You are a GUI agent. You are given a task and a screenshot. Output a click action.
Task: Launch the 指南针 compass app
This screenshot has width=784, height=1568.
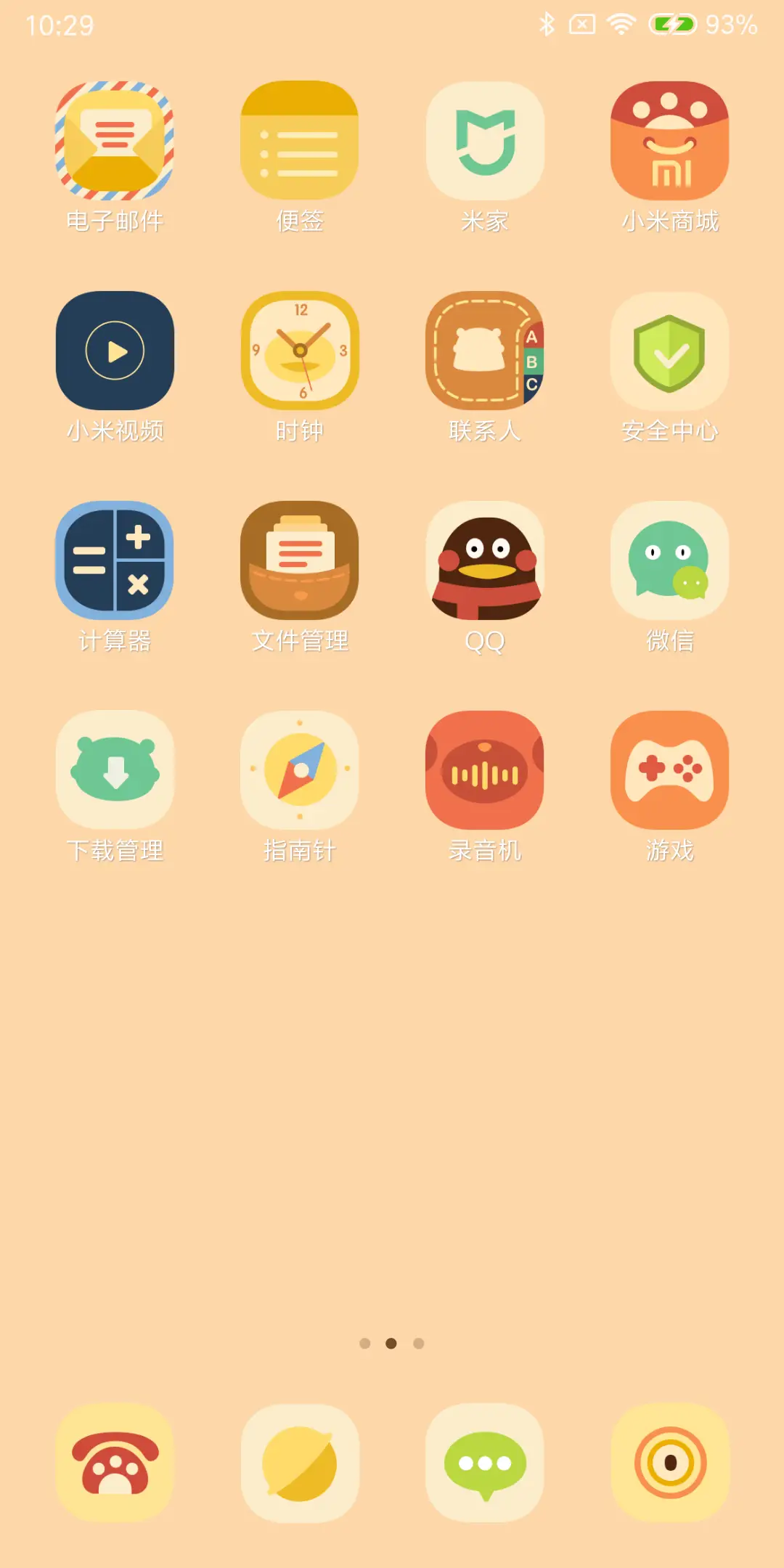[300, 770]
